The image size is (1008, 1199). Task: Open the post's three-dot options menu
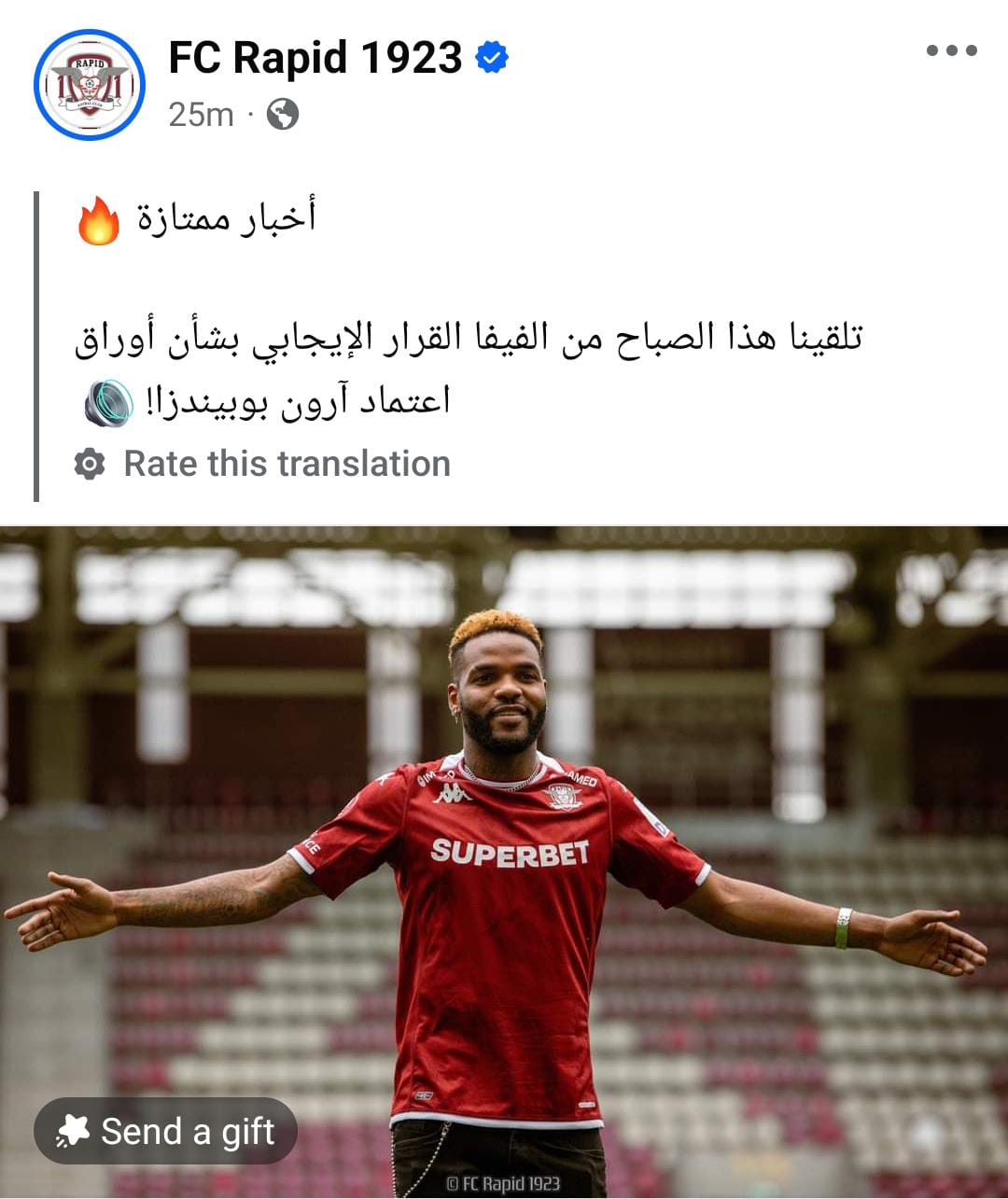coord(951,50)
